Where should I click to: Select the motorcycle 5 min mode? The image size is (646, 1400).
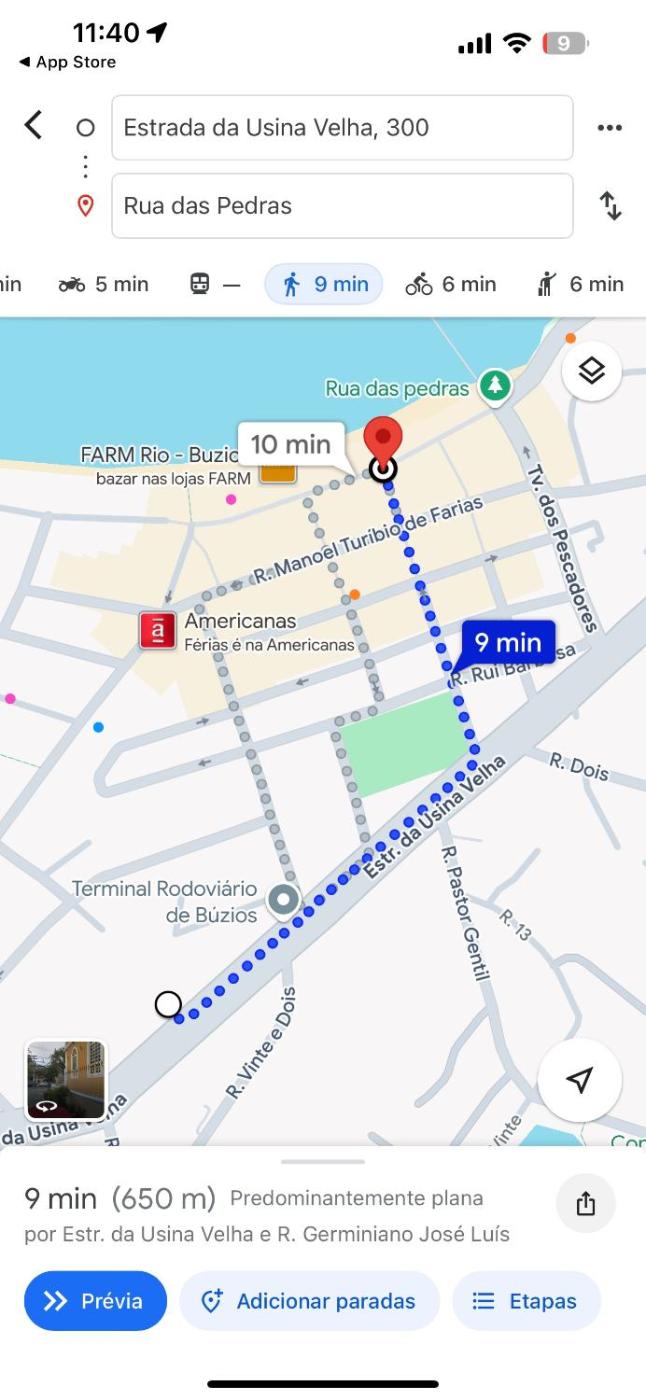pyautogui.click(x=103, y=284)
